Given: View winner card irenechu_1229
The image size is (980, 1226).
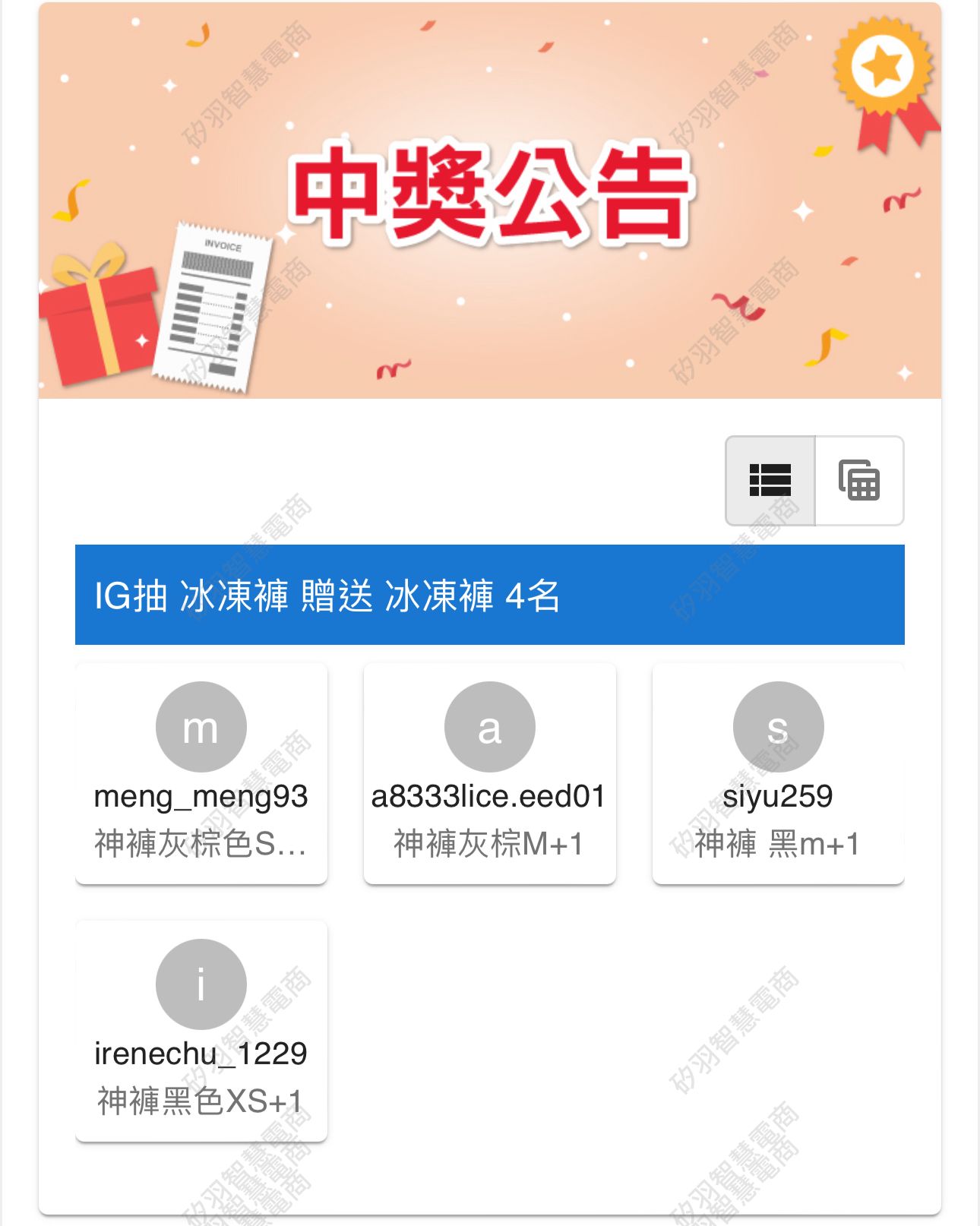Looking at the screenshot, I should pos(201,1031).
